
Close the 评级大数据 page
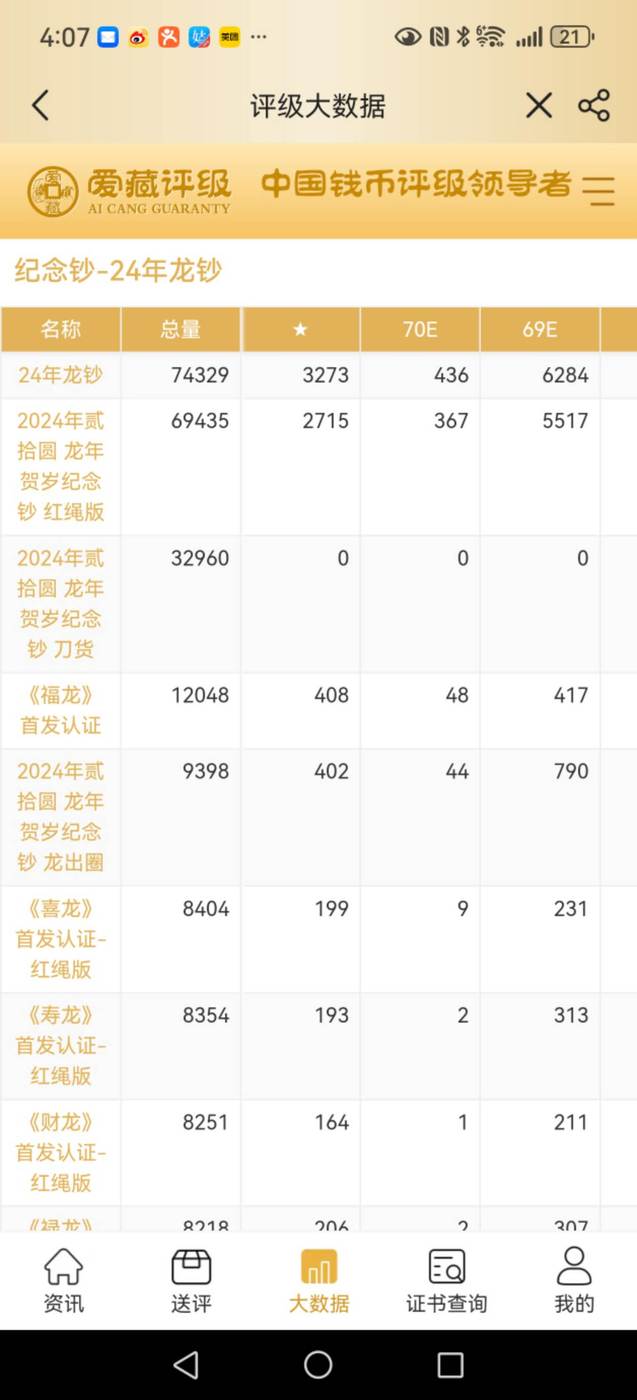click(x=539, y=105)
